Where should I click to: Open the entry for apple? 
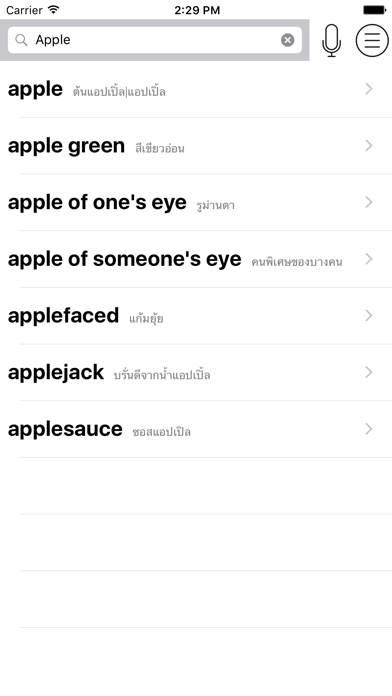(196, 89)
